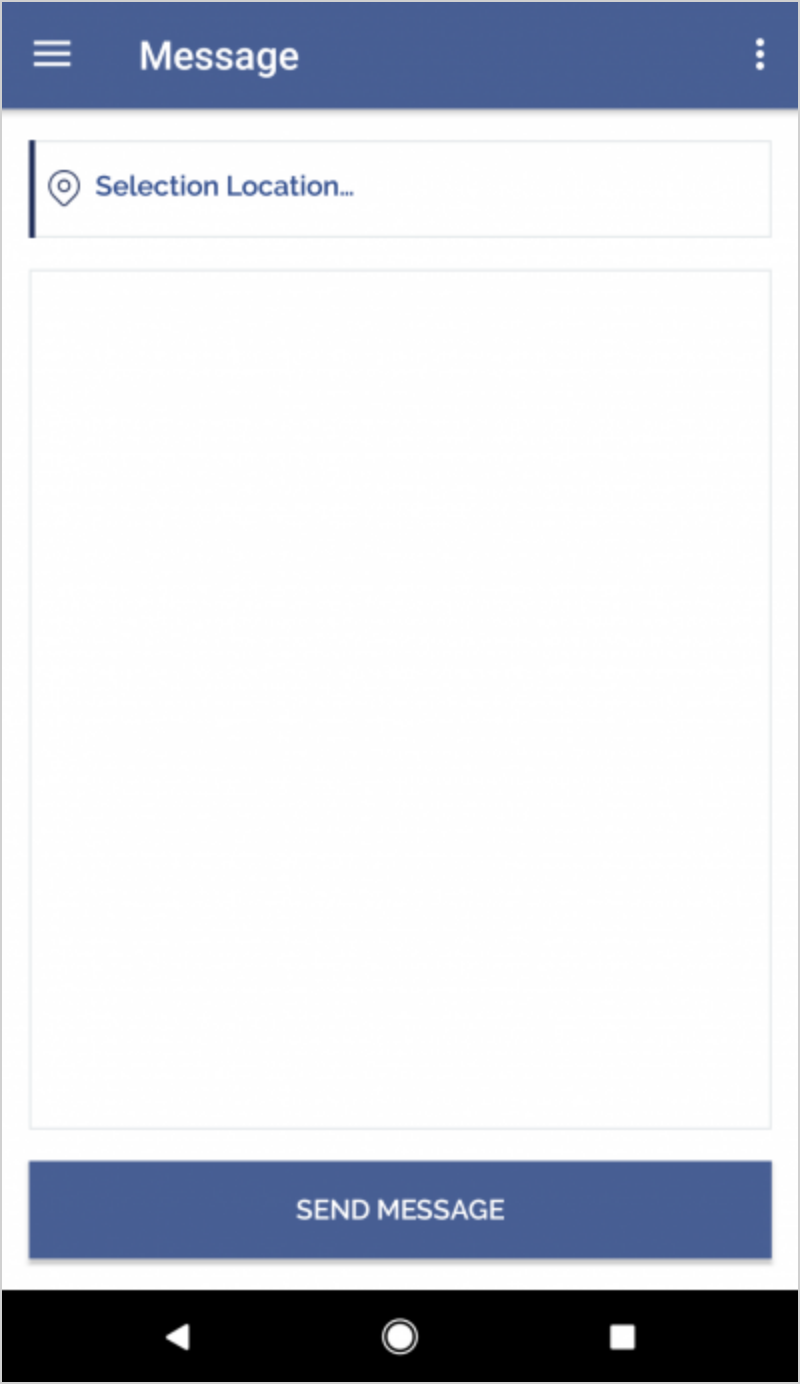Open the hamburger drawer menu

coord(52,55)
